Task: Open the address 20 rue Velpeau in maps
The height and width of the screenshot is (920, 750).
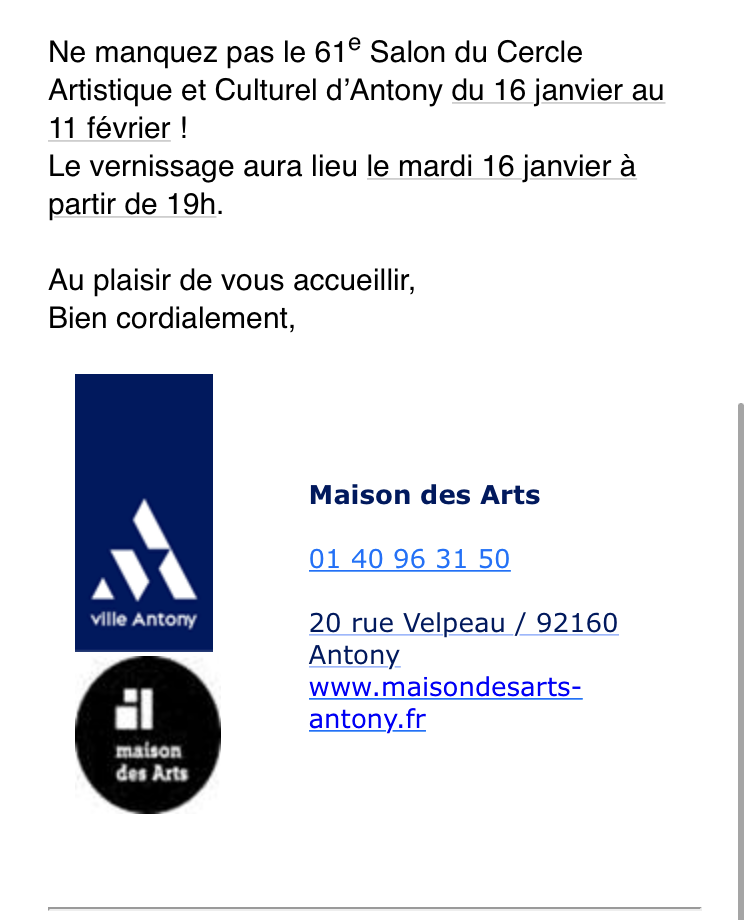Action: (463, 623)
